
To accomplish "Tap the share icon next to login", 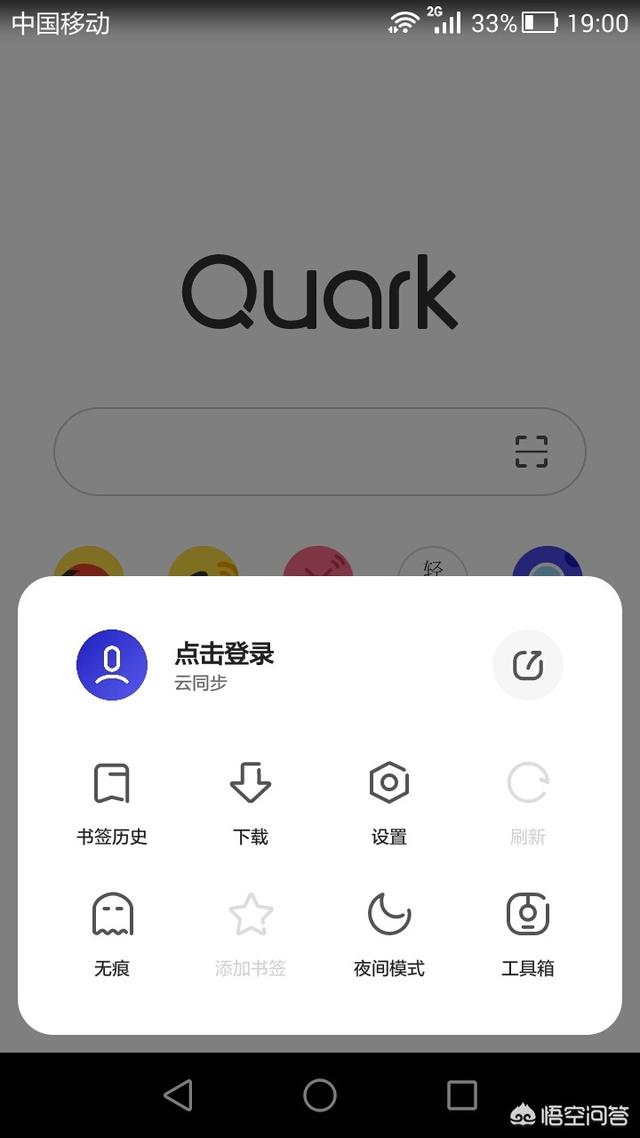I will pos(528,665).
